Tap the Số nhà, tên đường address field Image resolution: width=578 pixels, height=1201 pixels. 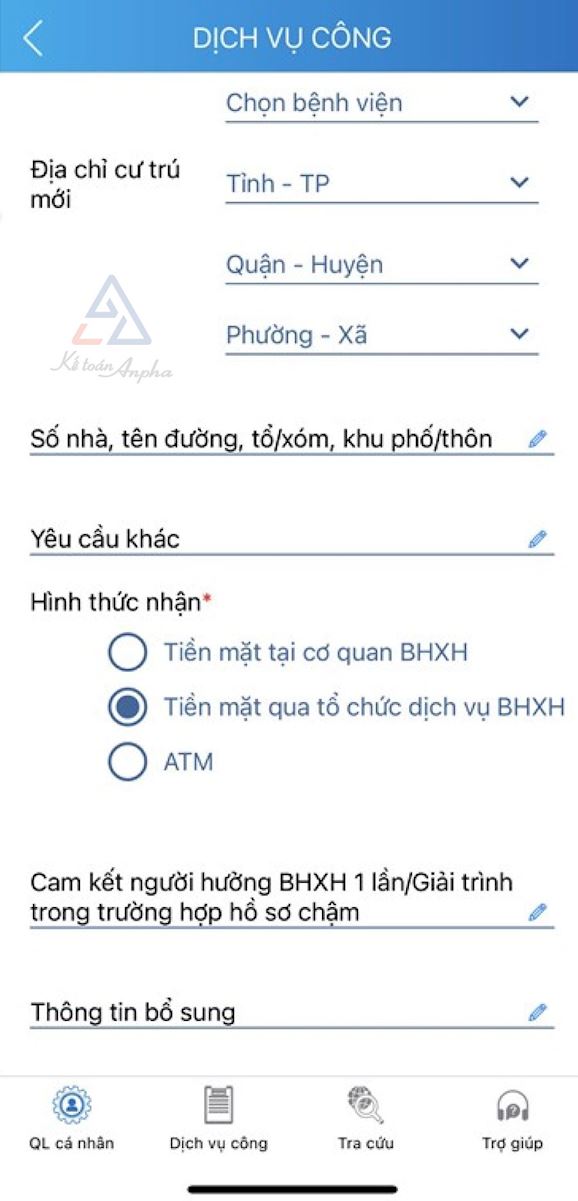pyautogui.click(x=291, y=438)
